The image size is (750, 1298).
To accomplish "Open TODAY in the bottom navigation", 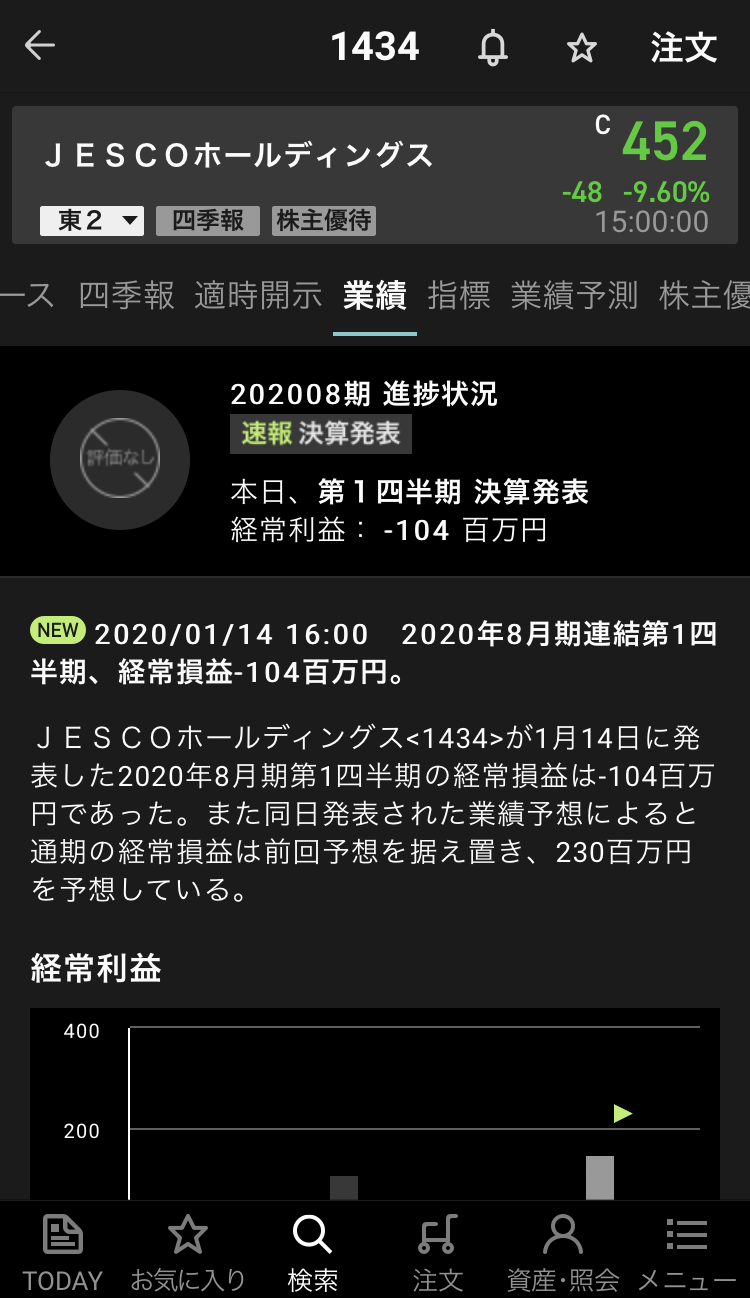I will point(63,1251).
